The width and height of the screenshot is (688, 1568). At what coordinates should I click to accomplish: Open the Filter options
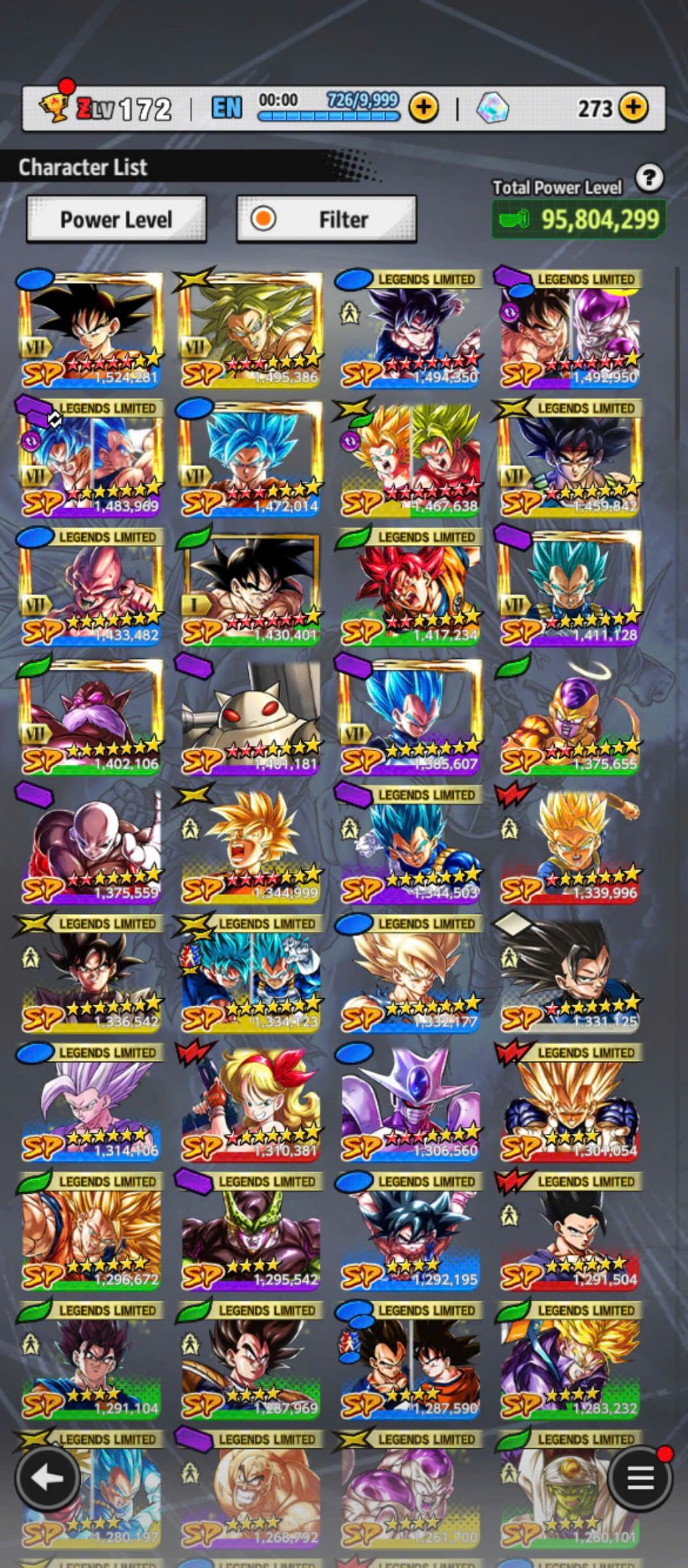pos(327,219)
